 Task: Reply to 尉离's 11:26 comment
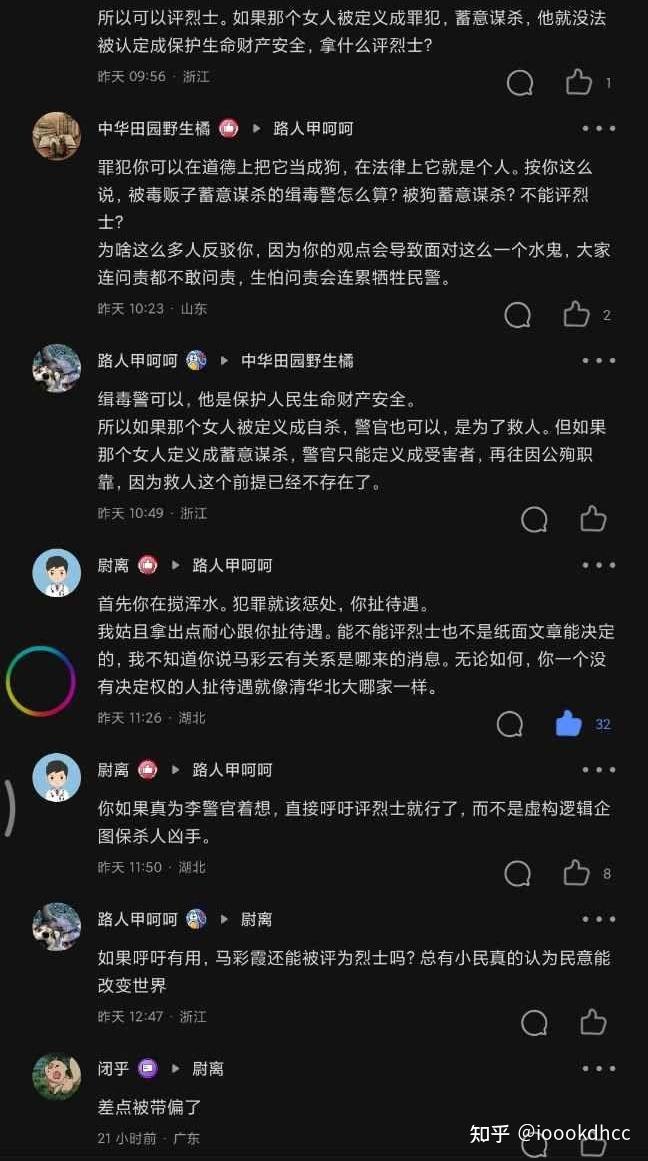coord(510,723)
